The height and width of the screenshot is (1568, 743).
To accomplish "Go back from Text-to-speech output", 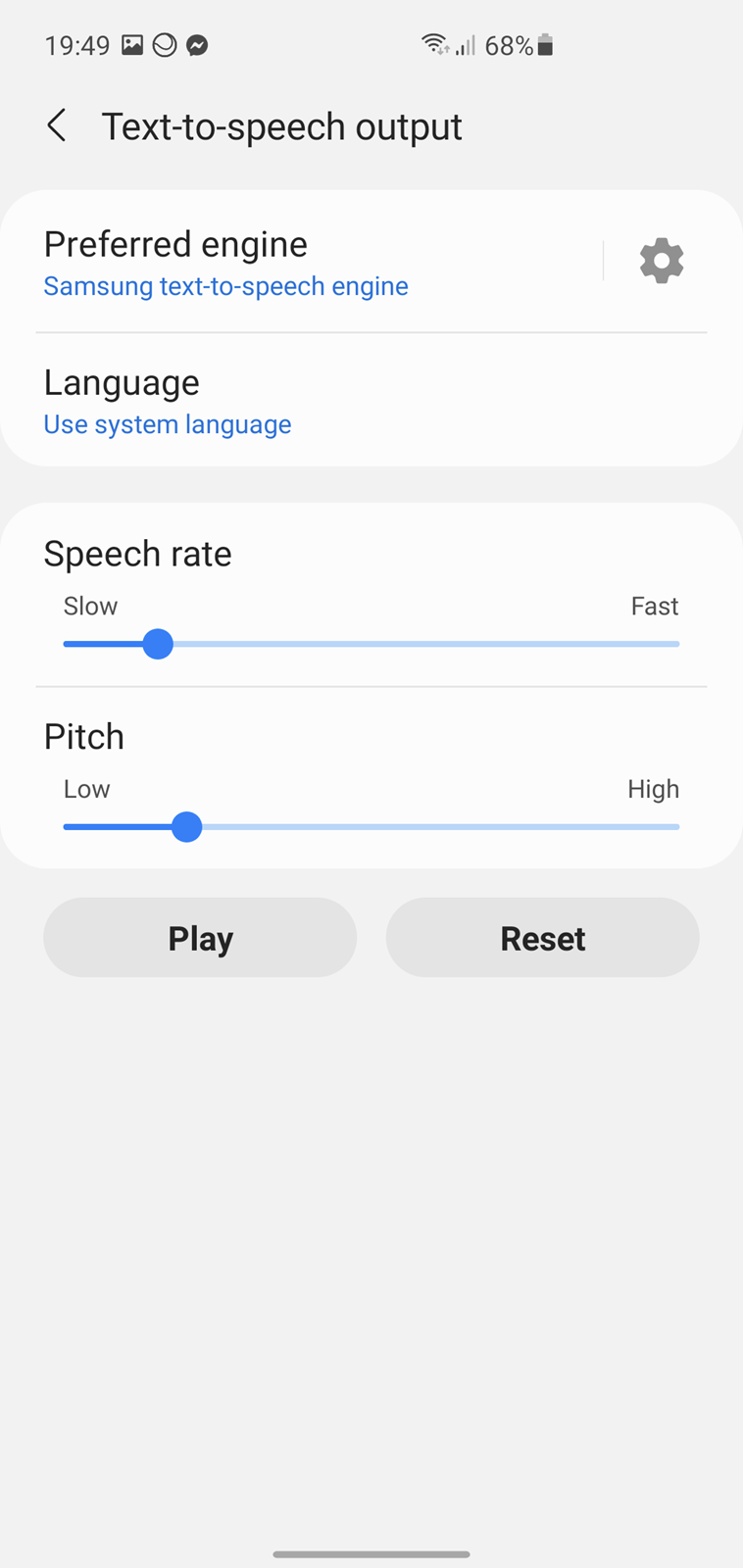I will pos(57,126).
